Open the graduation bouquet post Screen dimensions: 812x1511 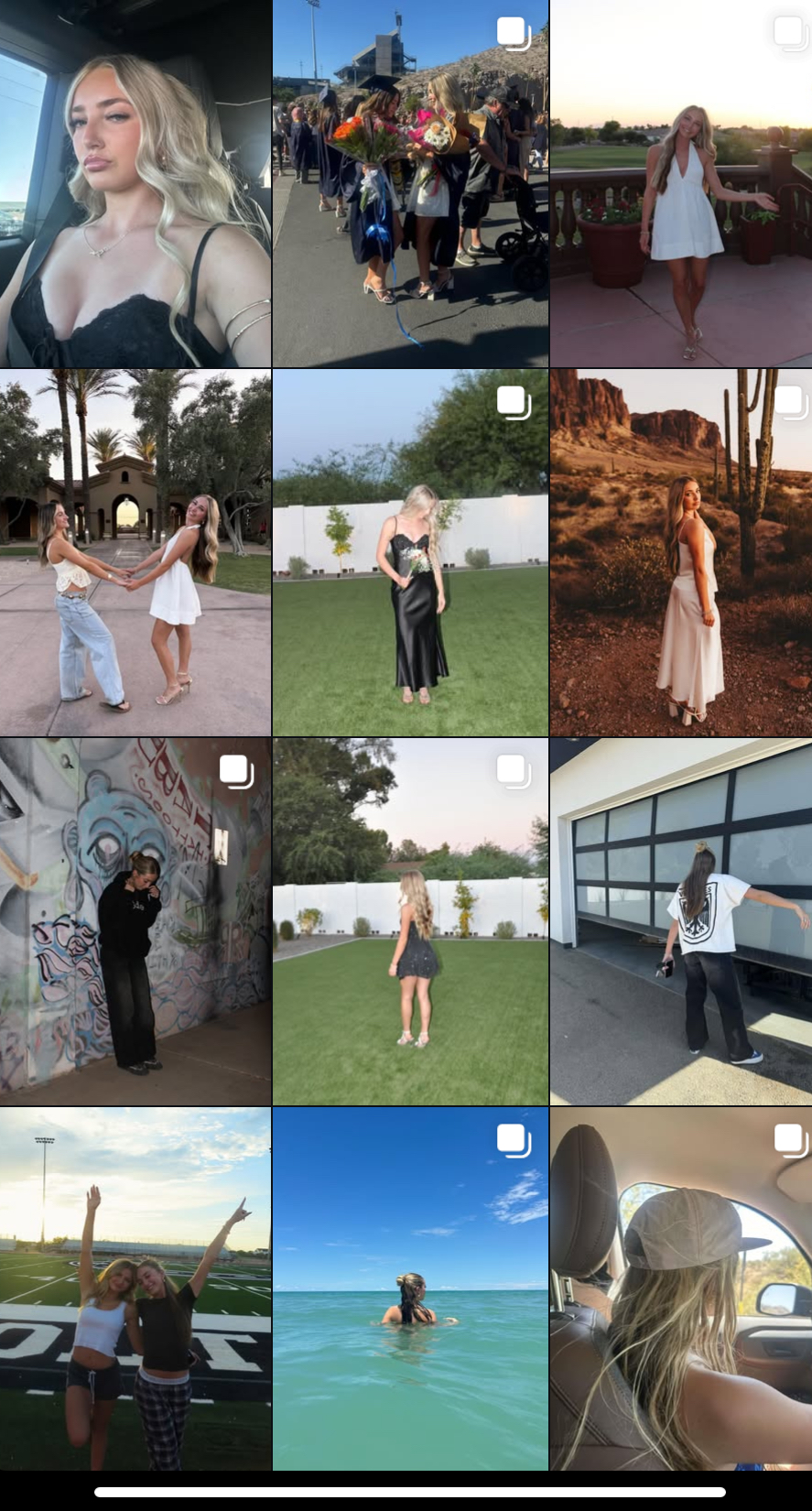(410, 183)
